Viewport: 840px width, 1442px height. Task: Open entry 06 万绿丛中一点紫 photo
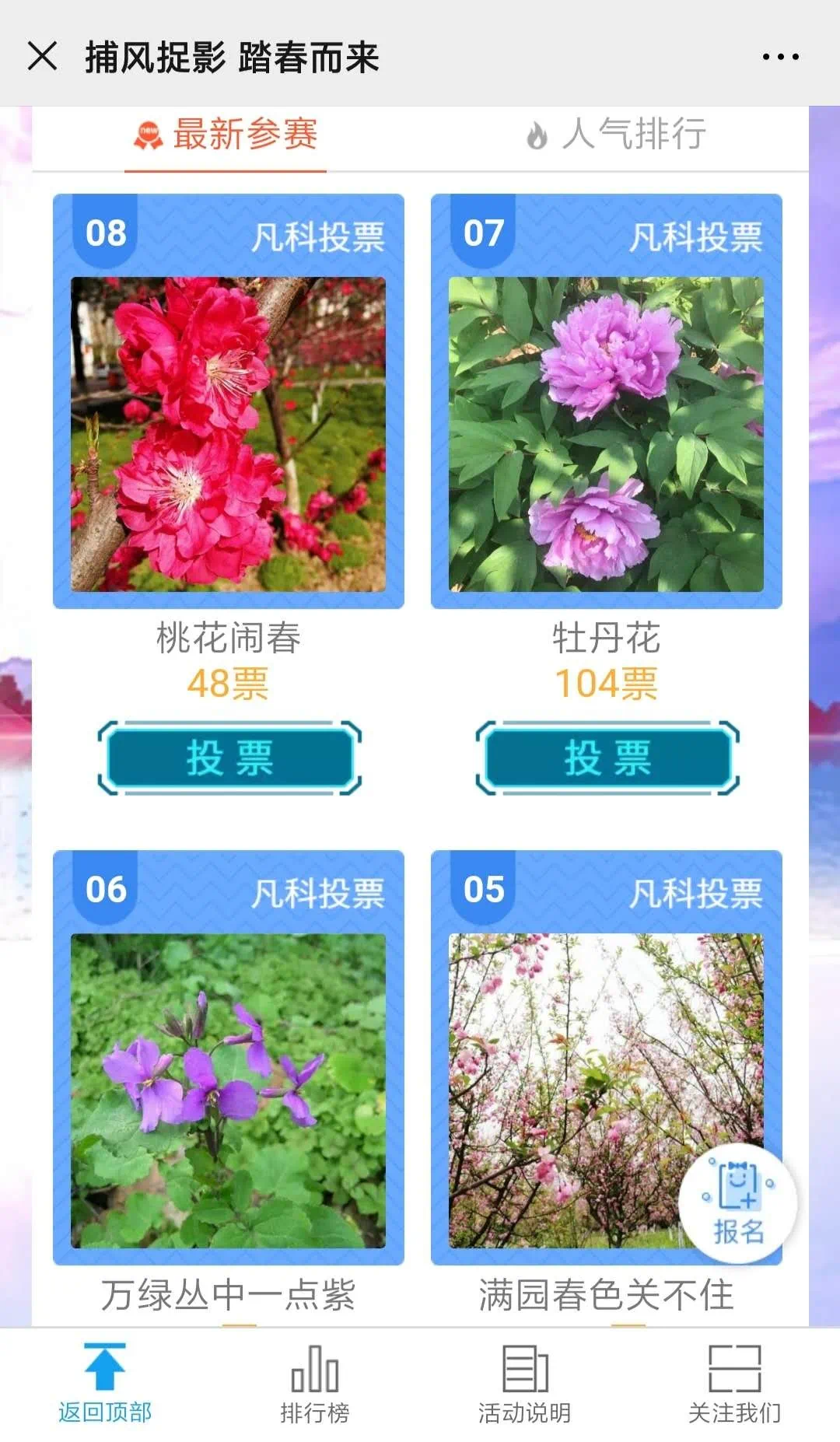pyautogui.click(x=228, y=1090)
